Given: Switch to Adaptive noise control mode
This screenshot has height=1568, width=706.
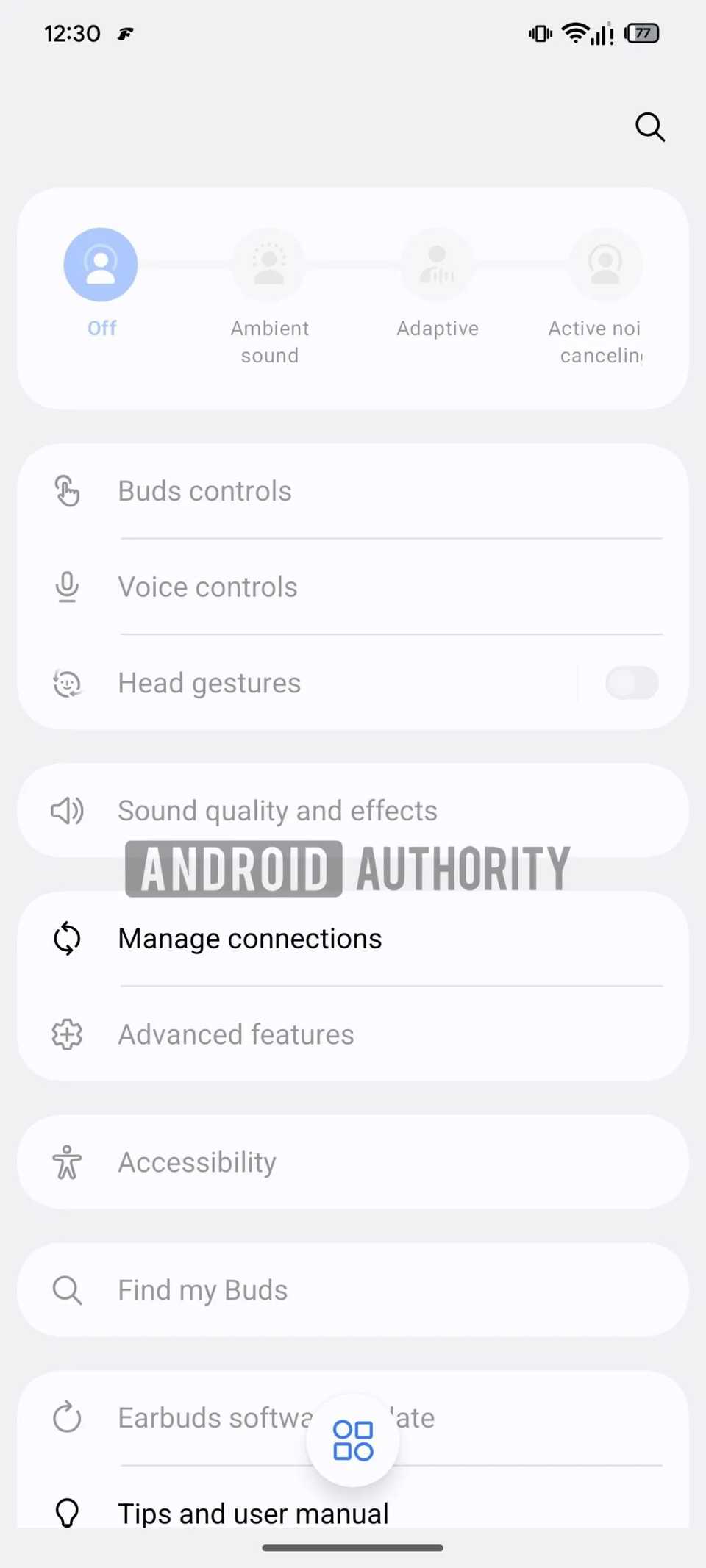Looking at the screenshot, I should [437, 264].
